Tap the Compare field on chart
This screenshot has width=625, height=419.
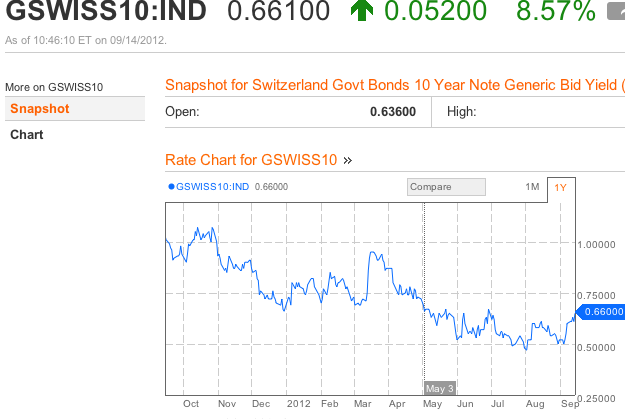(x=446, y=187)
